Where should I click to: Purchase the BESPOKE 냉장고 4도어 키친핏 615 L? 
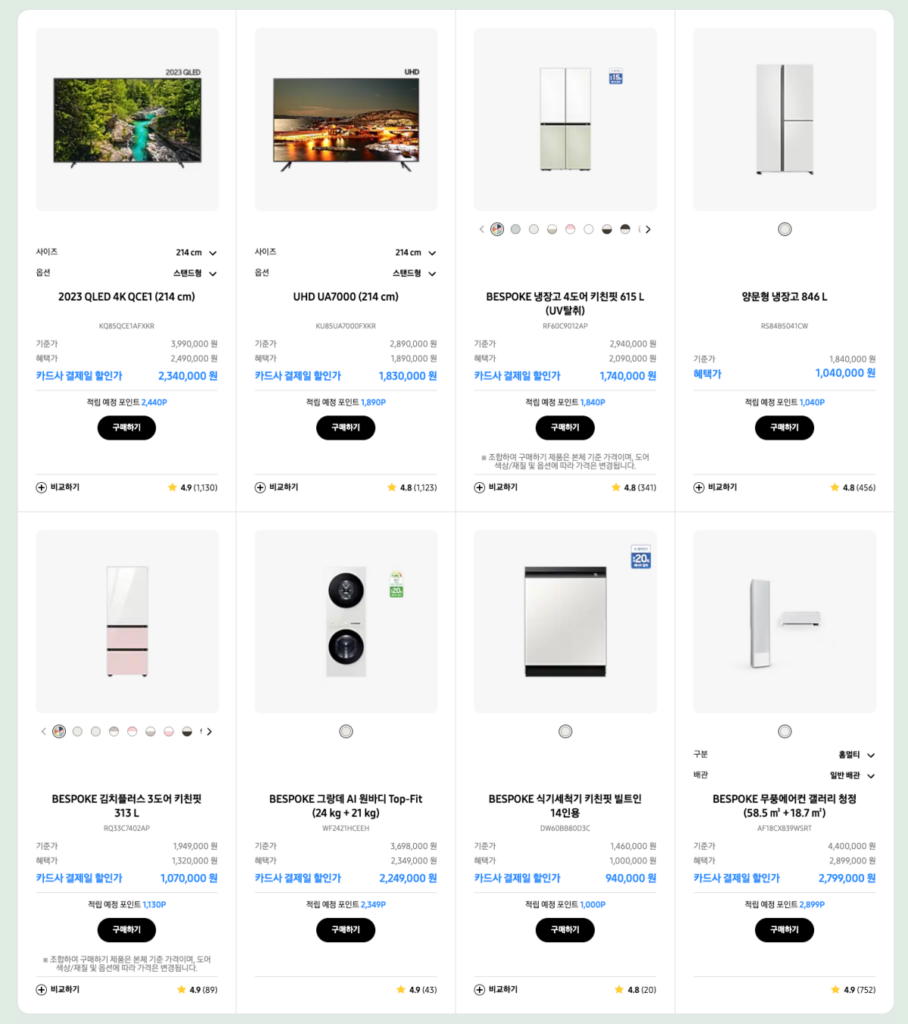point(565,428)
